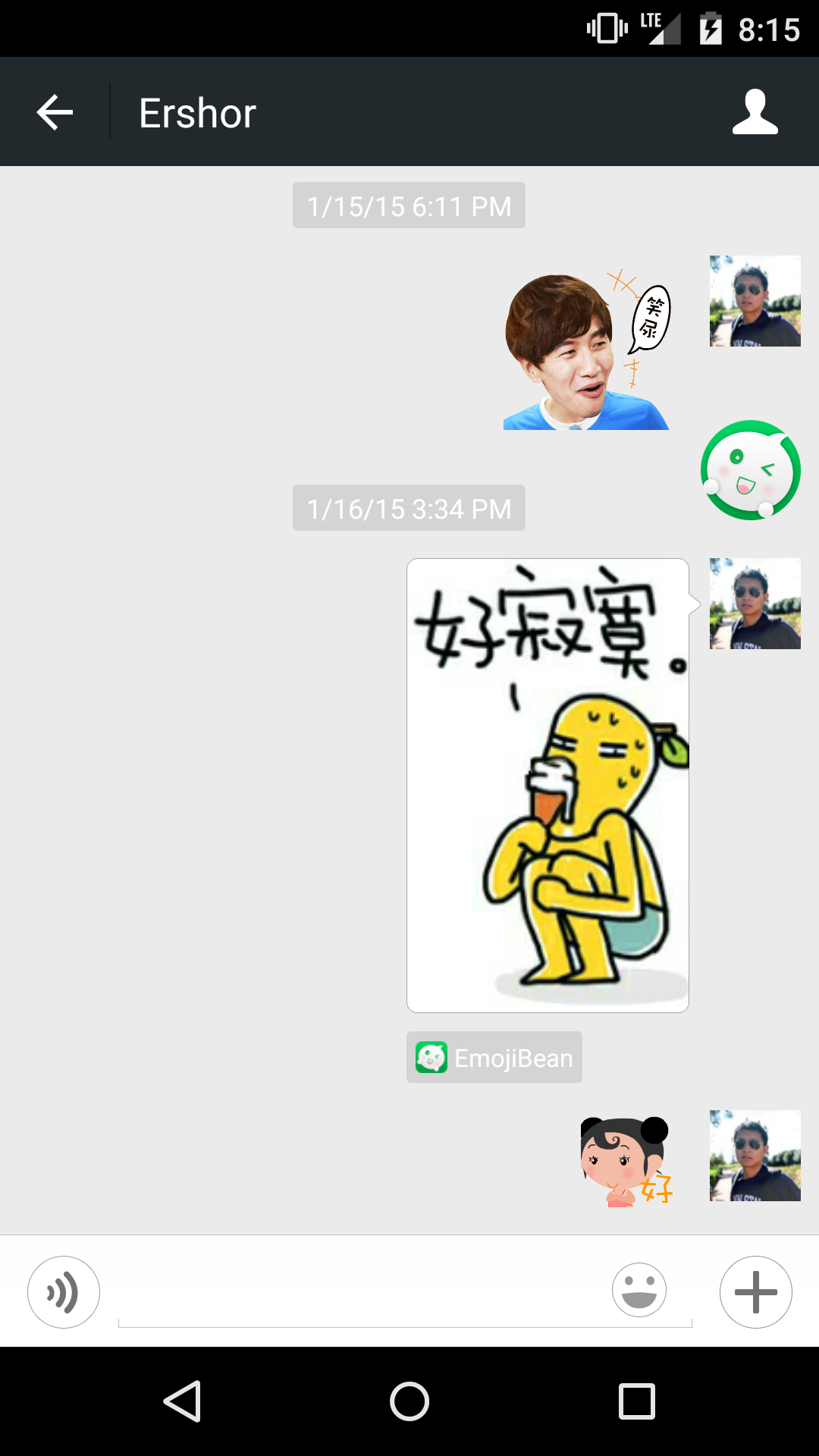
Task: Open chat title Ershor for details
Action: tap(196, 111)
